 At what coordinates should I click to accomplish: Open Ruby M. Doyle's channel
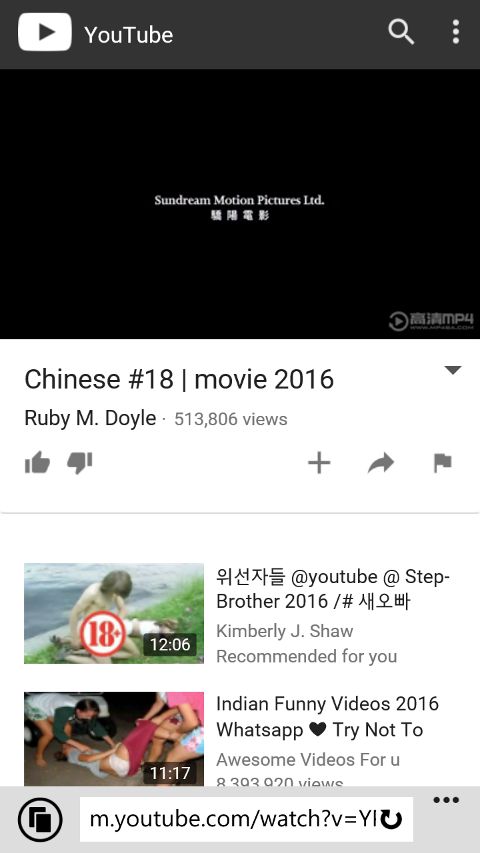(x=90, y=418)
